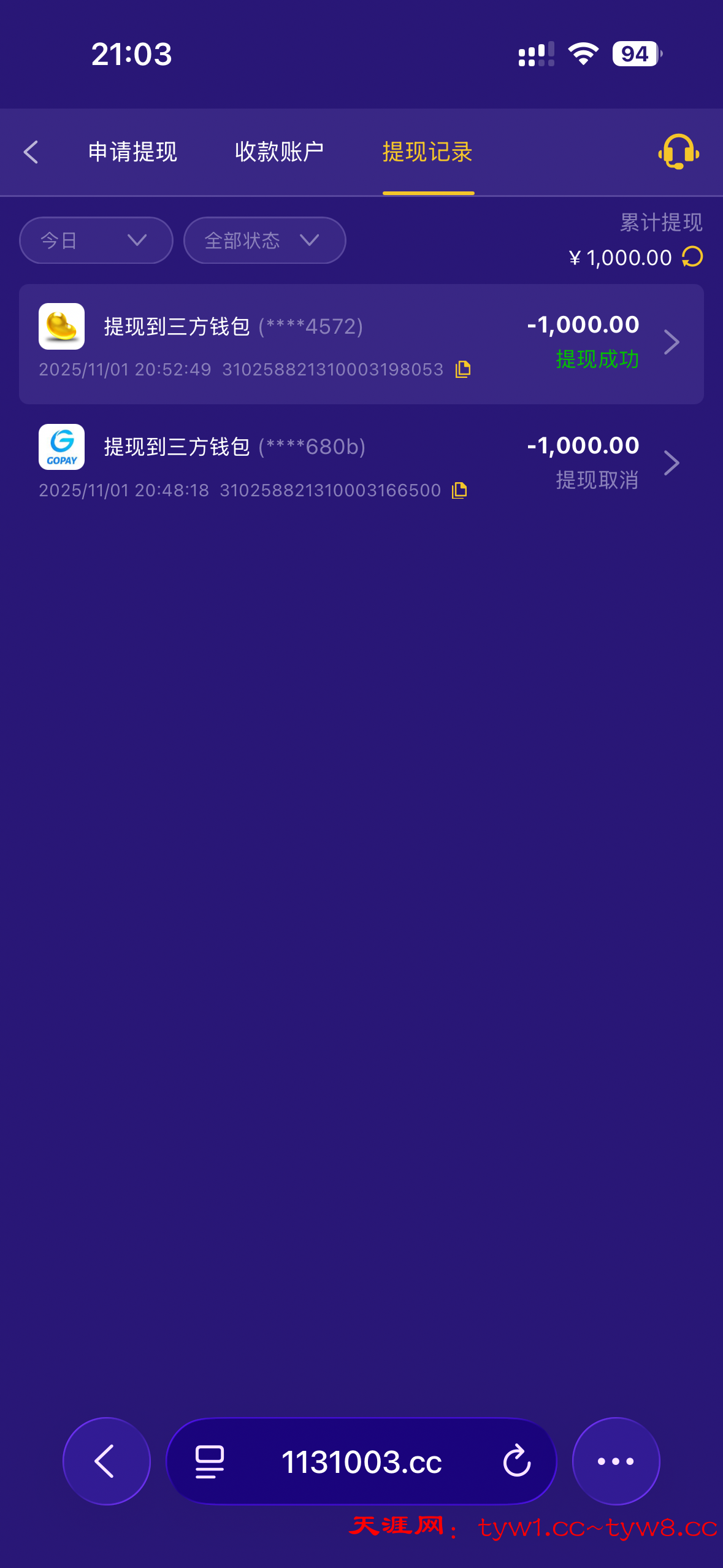This screenshot has width=723, height=1568.
Task: Open withdrawal record ending in 4572
Action: (361, 344)
